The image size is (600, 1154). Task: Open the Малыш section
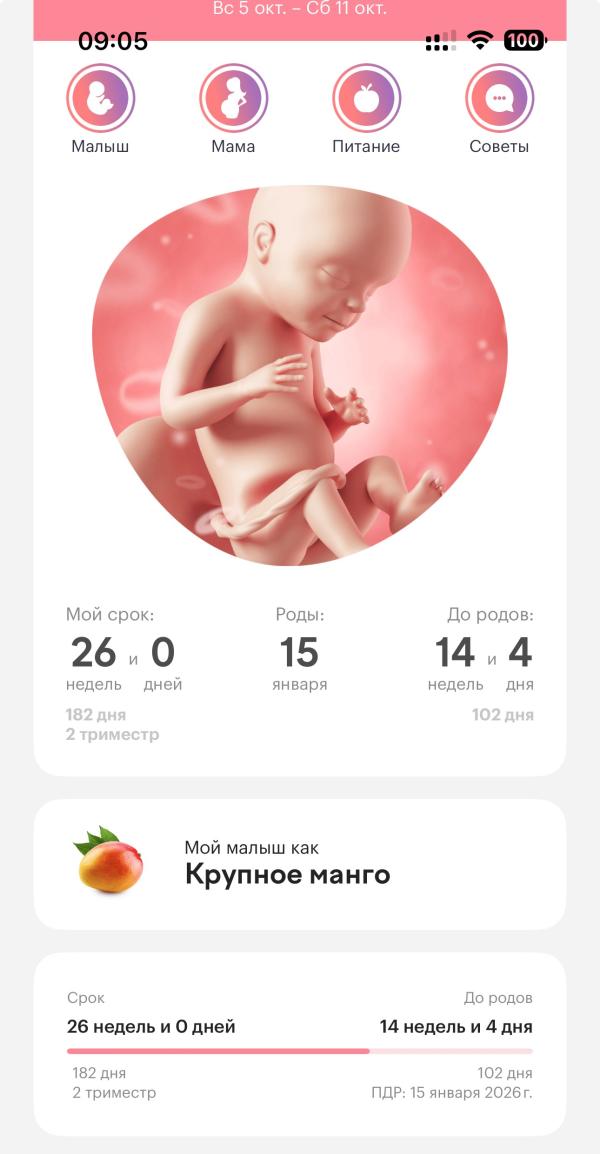coord(100,99)
